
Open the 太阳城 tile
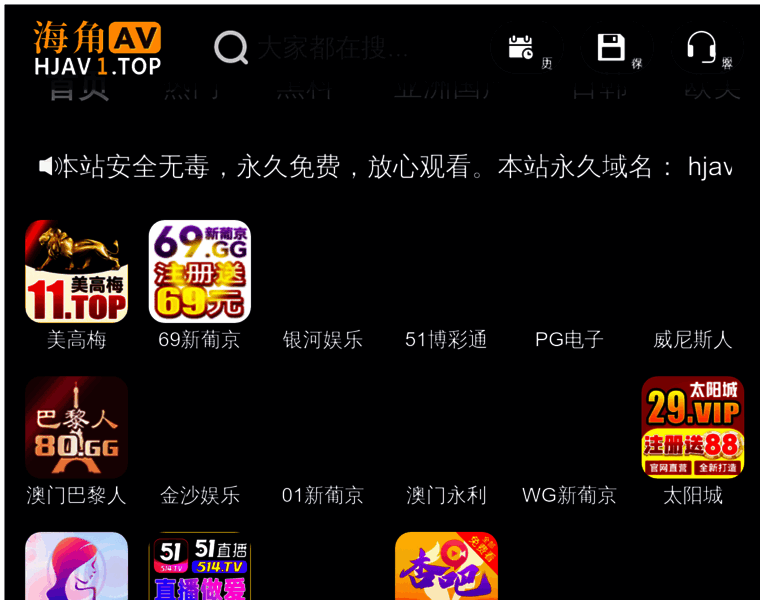pyautogui.click(x=692, y=428)
